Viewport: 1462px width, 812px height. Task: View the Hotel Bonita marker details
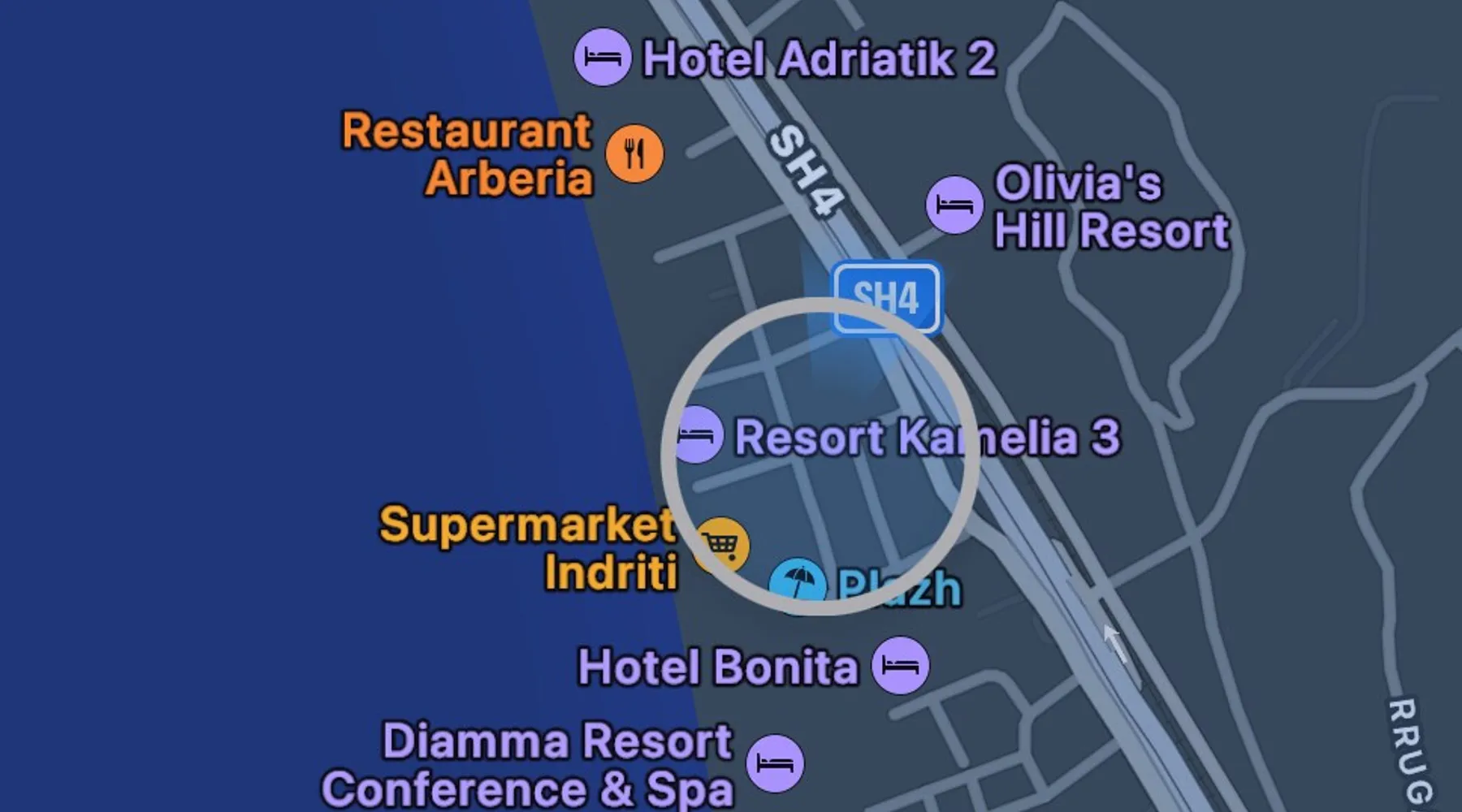point(900,666)
